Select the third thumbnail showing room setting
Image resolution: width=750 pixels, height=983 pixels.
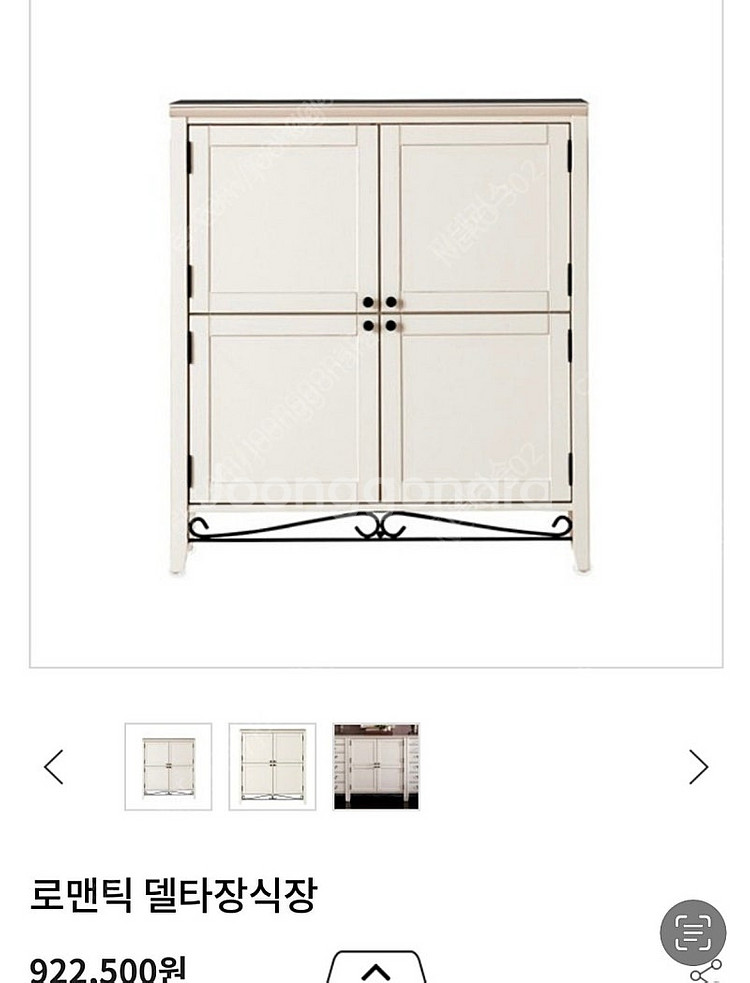click(x=376, y=766)
